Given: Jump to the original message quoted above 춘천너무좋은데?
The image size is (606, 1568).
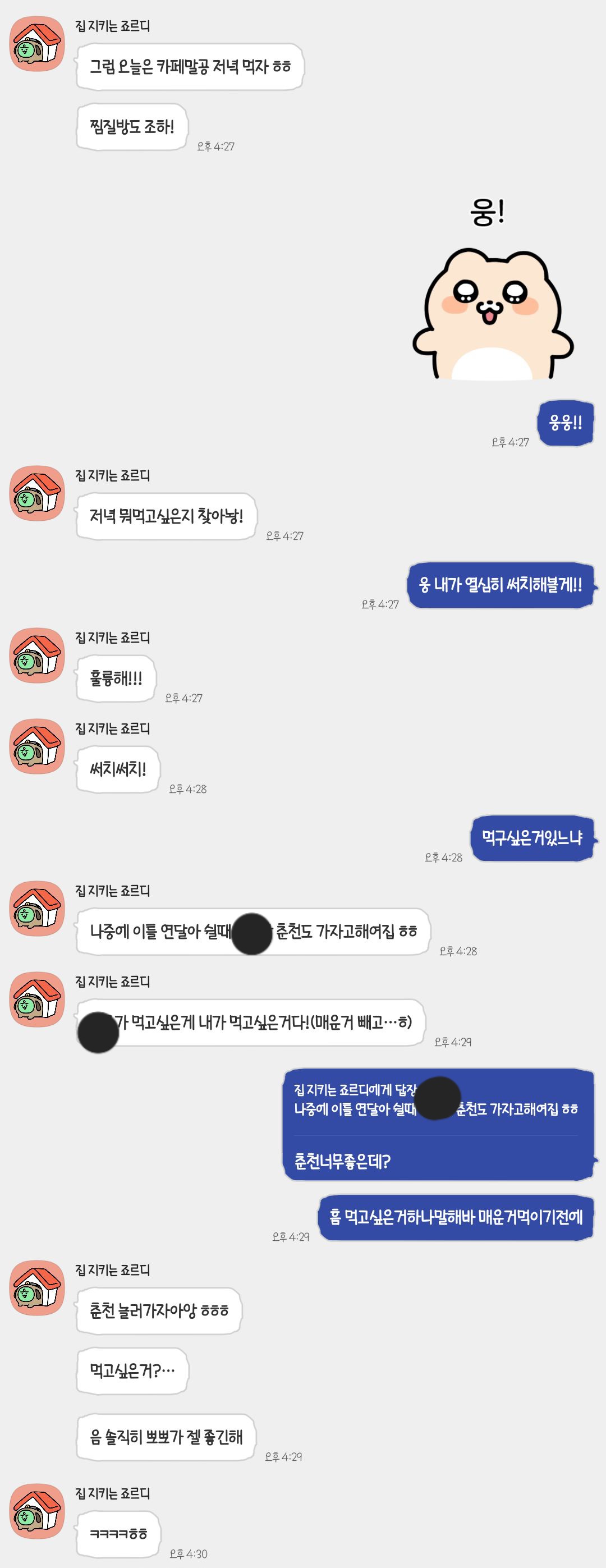Looking at the screenshot, I should coord(435,1100).
